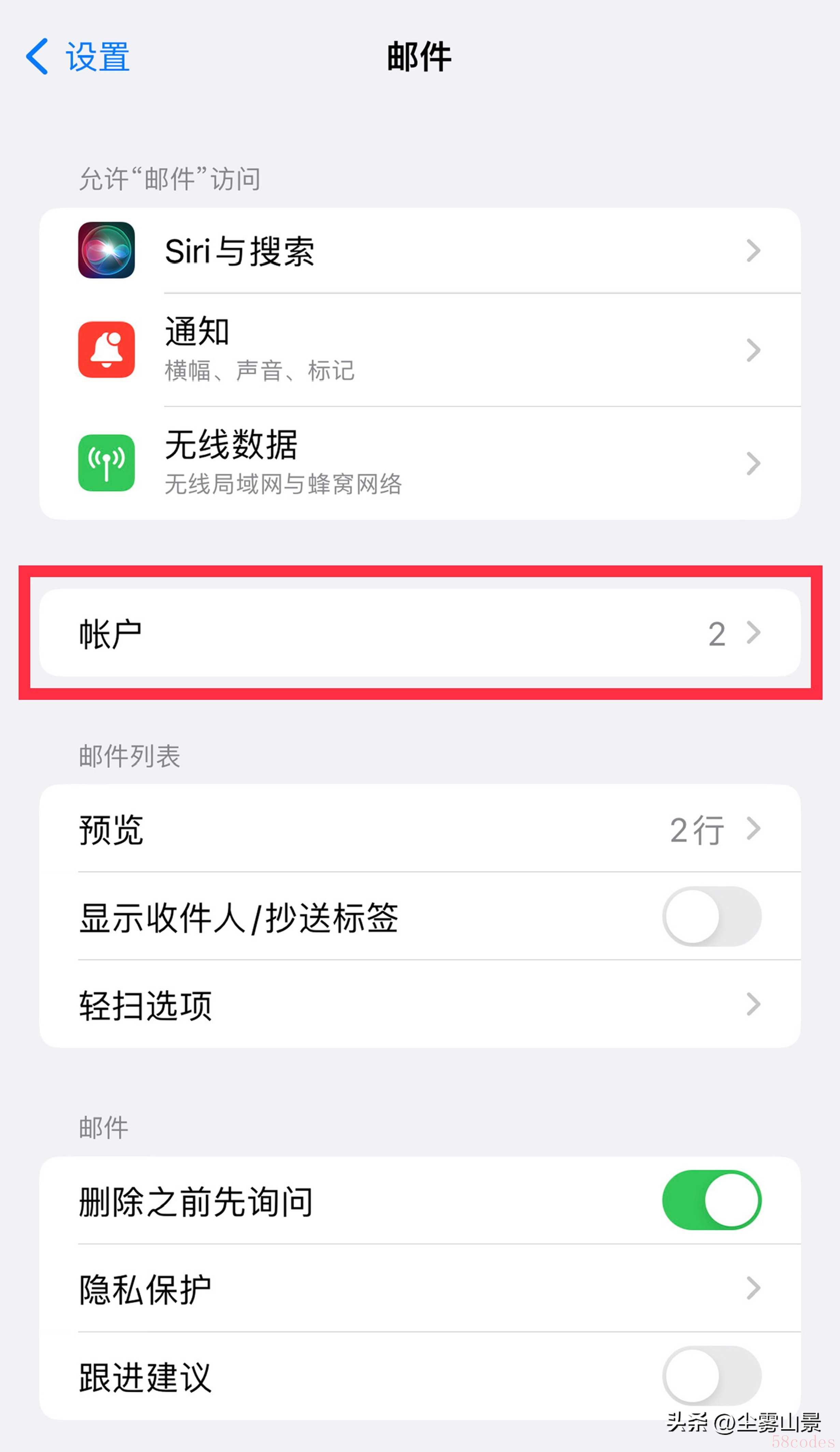Open the 帐户 row
Screen dimensions: 840x1452
(x=419, y=633)
